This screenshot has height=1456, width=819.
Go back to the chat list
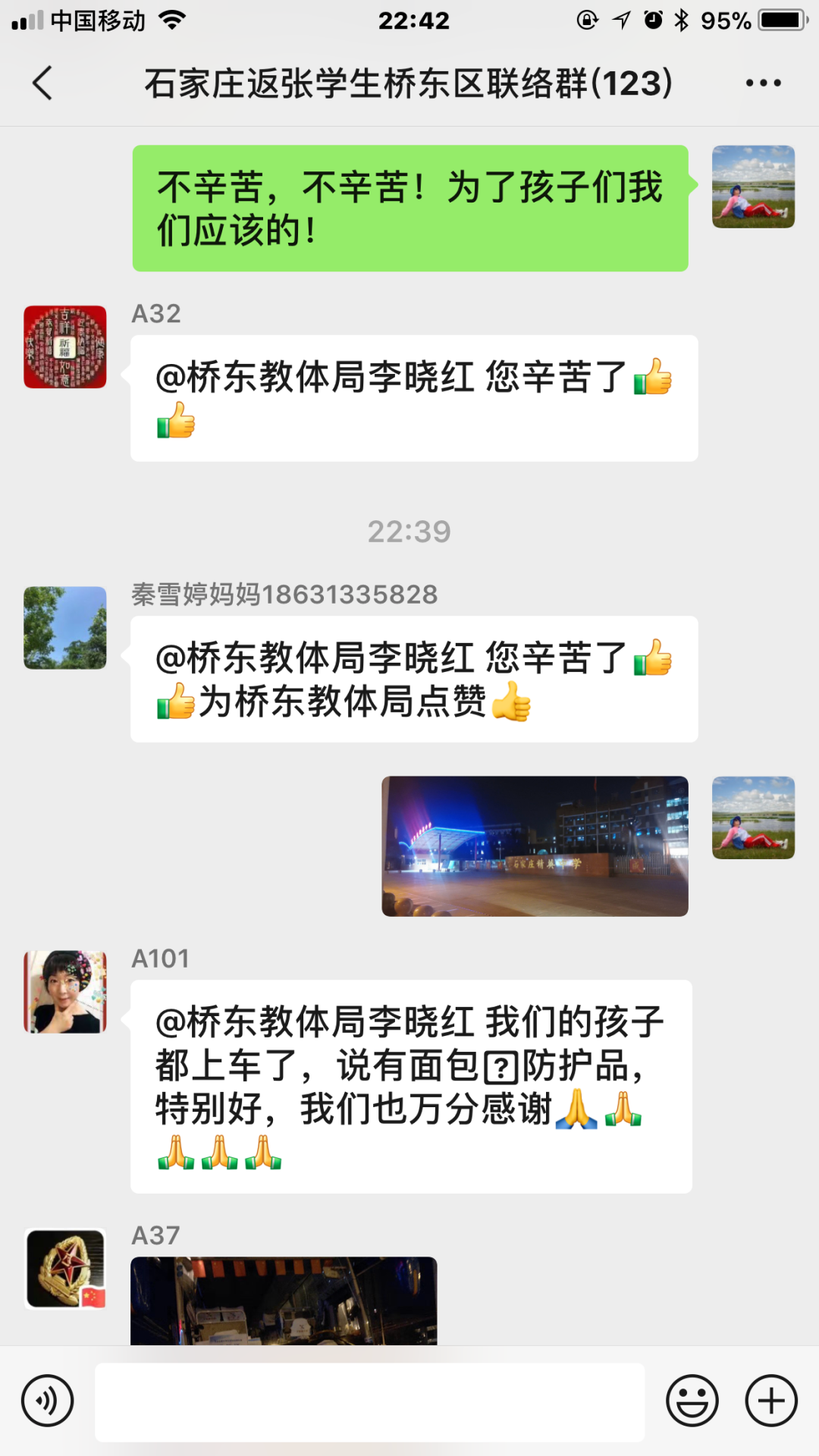43,83
